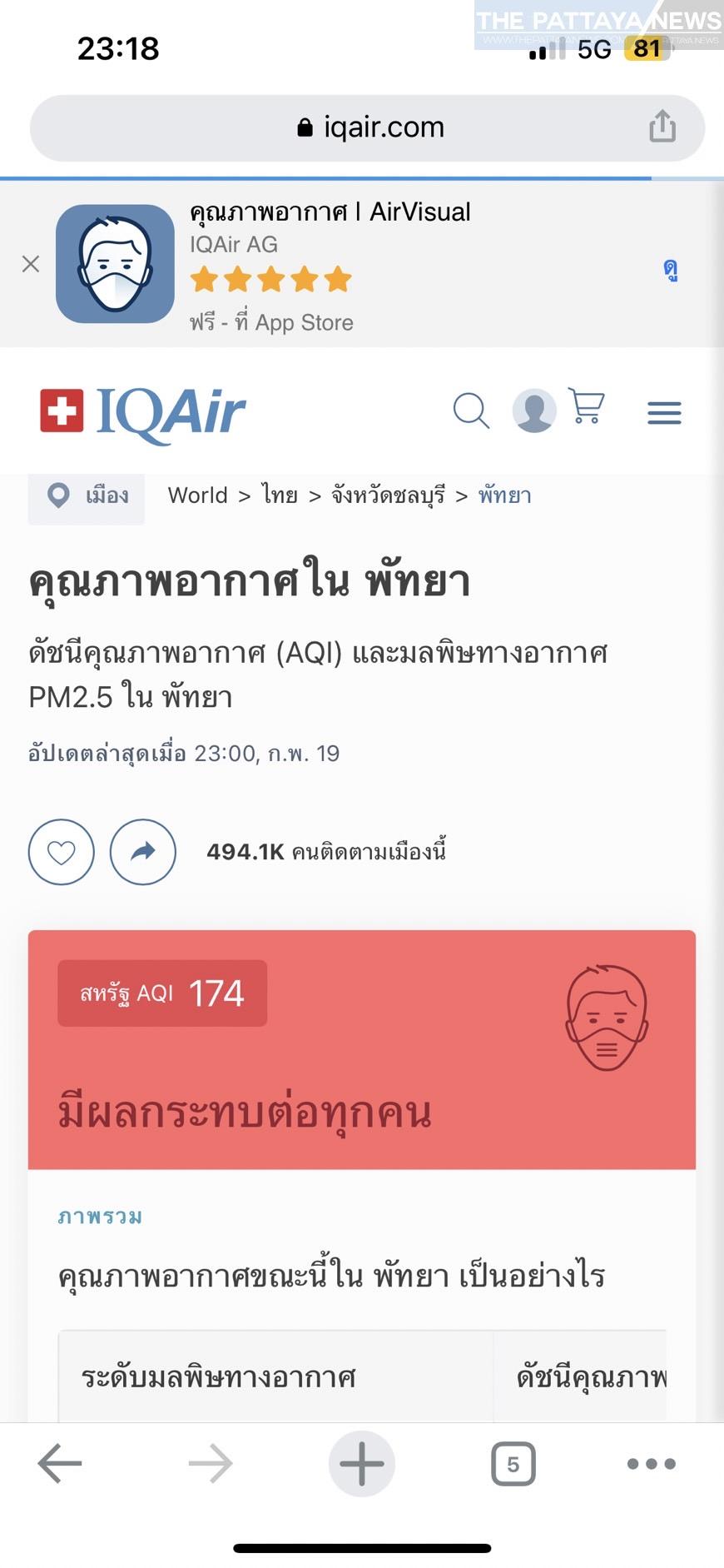724x1568 pixels.
Task: Open the tab switcher showing 5
Action: pyautogui.click(x=513, y=1464)
